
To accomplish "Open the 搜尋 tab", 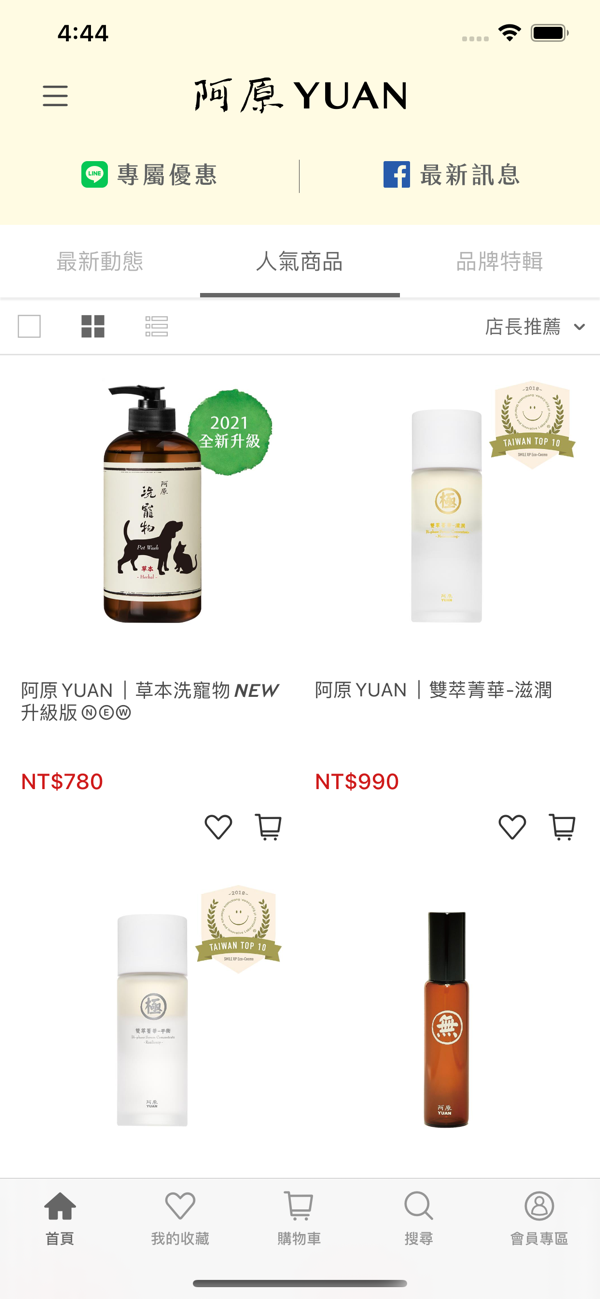I will [x=419, y=1219].
